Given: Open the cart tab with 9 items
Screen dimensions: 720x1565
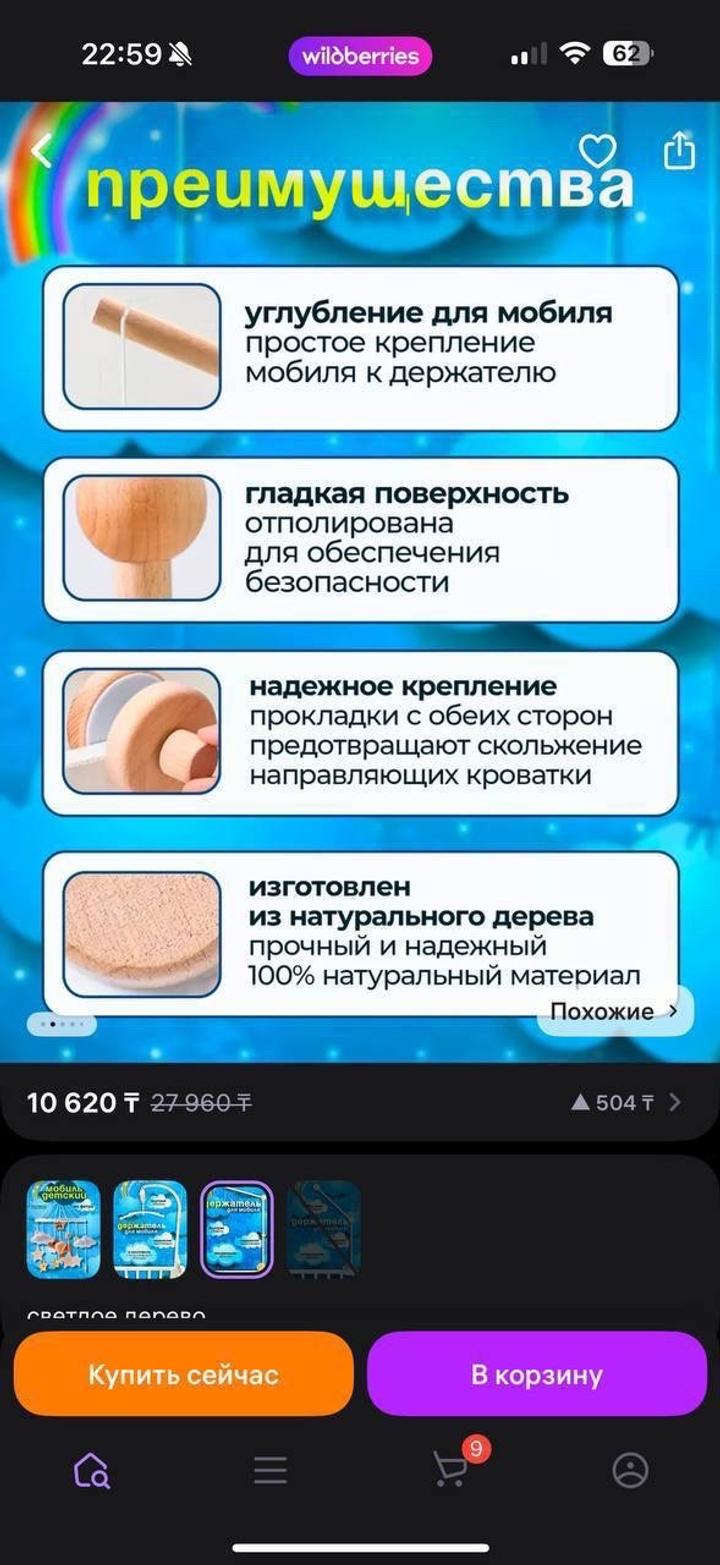Looking at the screenshot, I should (x=452, y=1470).
